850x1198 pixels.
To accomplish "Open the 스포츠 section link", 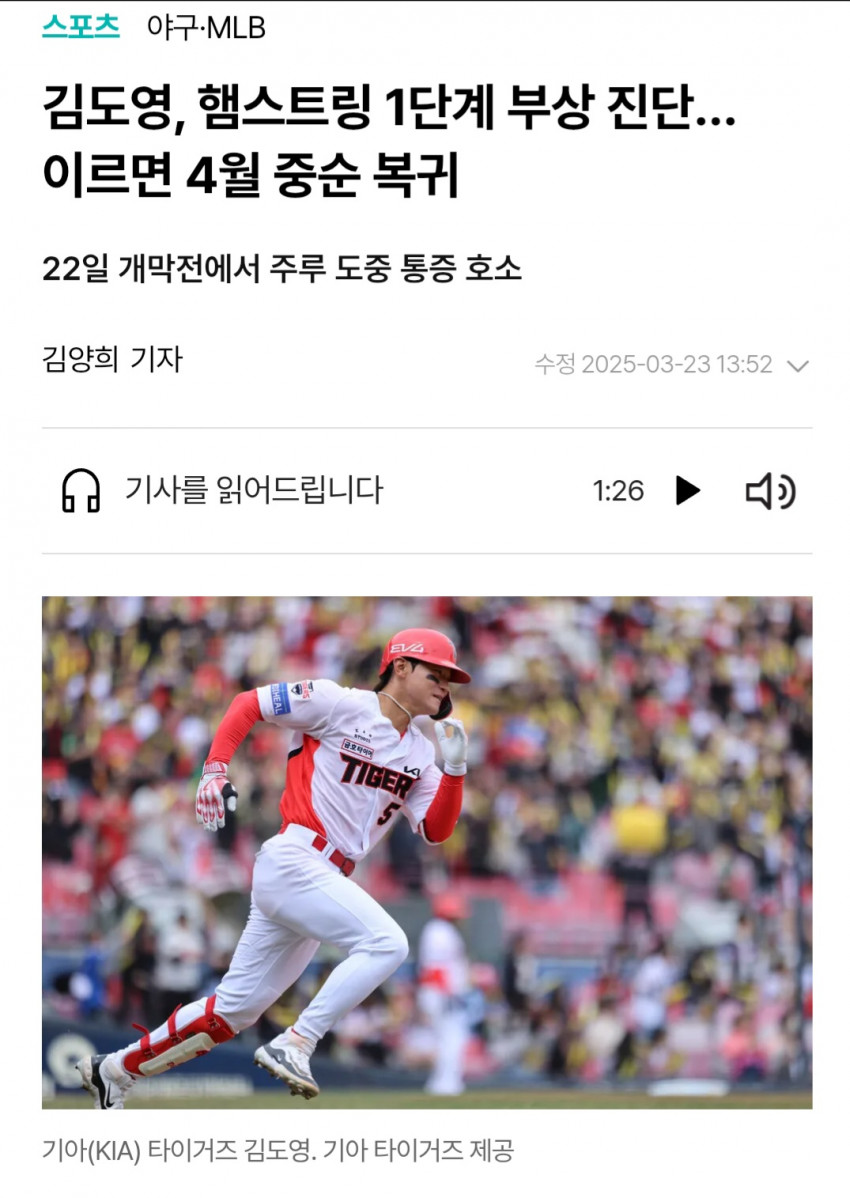I will 80,27.
